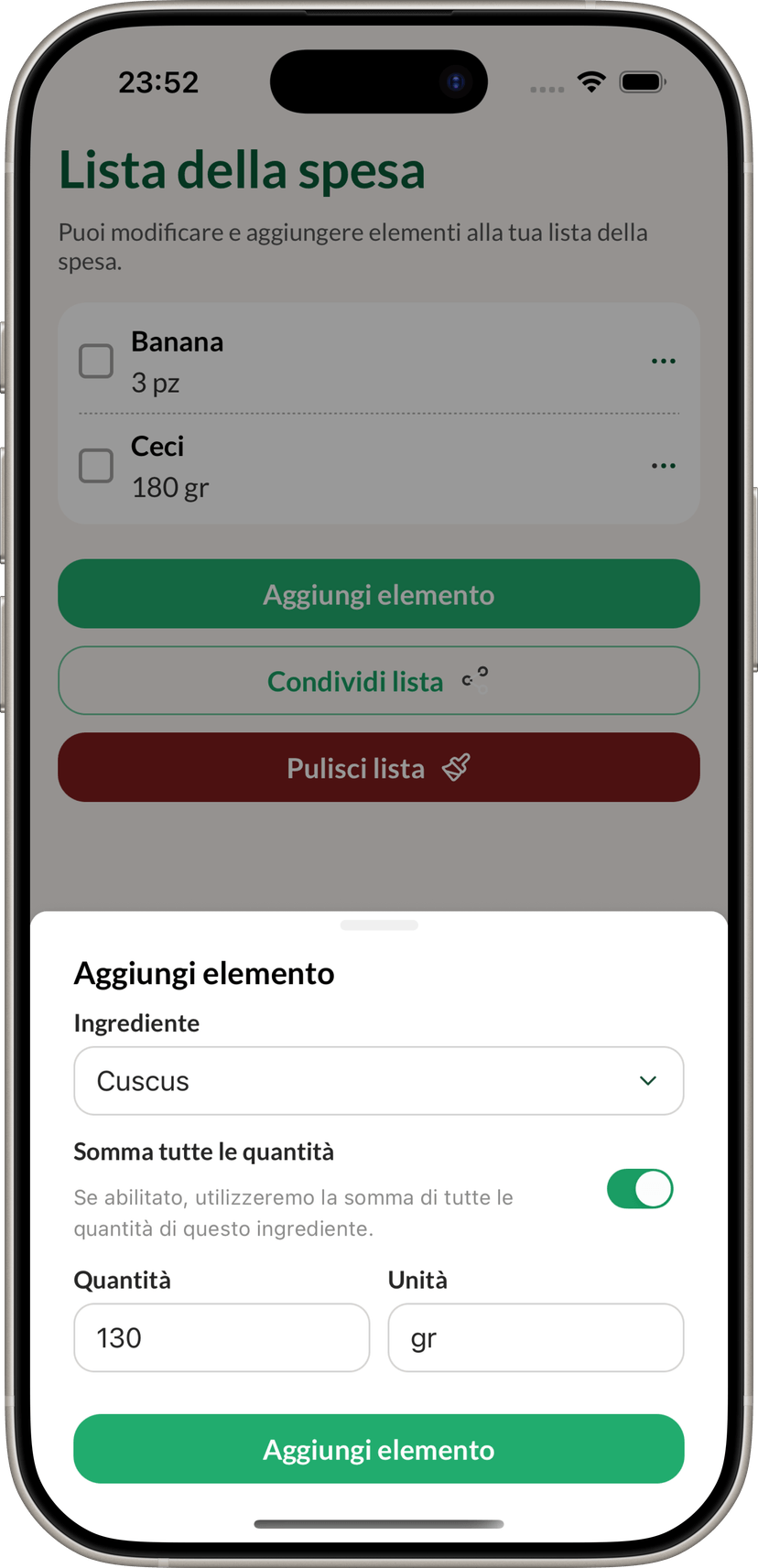Screen dimensions: 758x1568
Task: Open the three-dot menu for Banana
Action: point(663,362)
